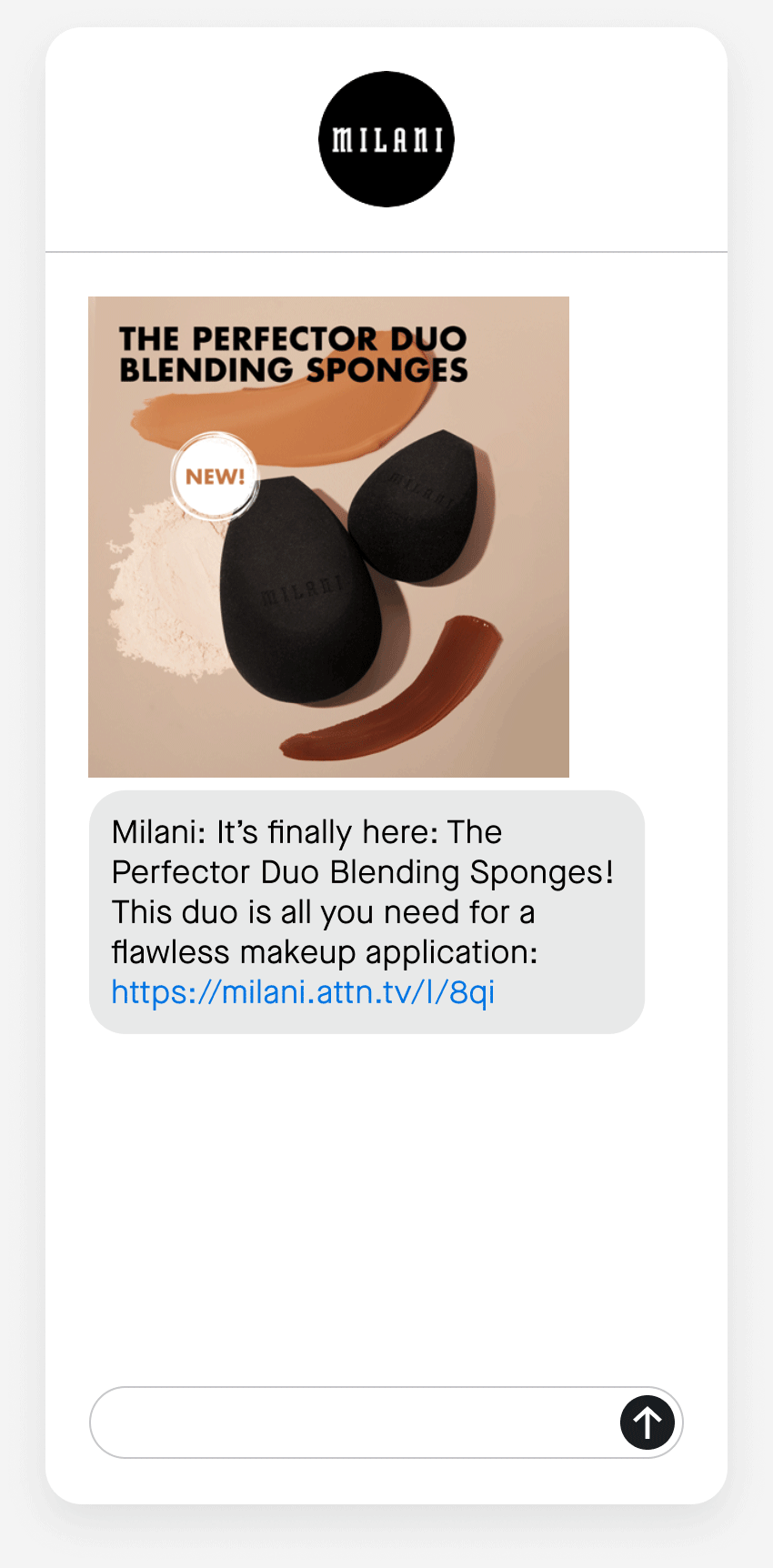The width and height of the screenshot is (773, 1568).
Task: Focus the message text field
Action: [x=355, y=1422]
